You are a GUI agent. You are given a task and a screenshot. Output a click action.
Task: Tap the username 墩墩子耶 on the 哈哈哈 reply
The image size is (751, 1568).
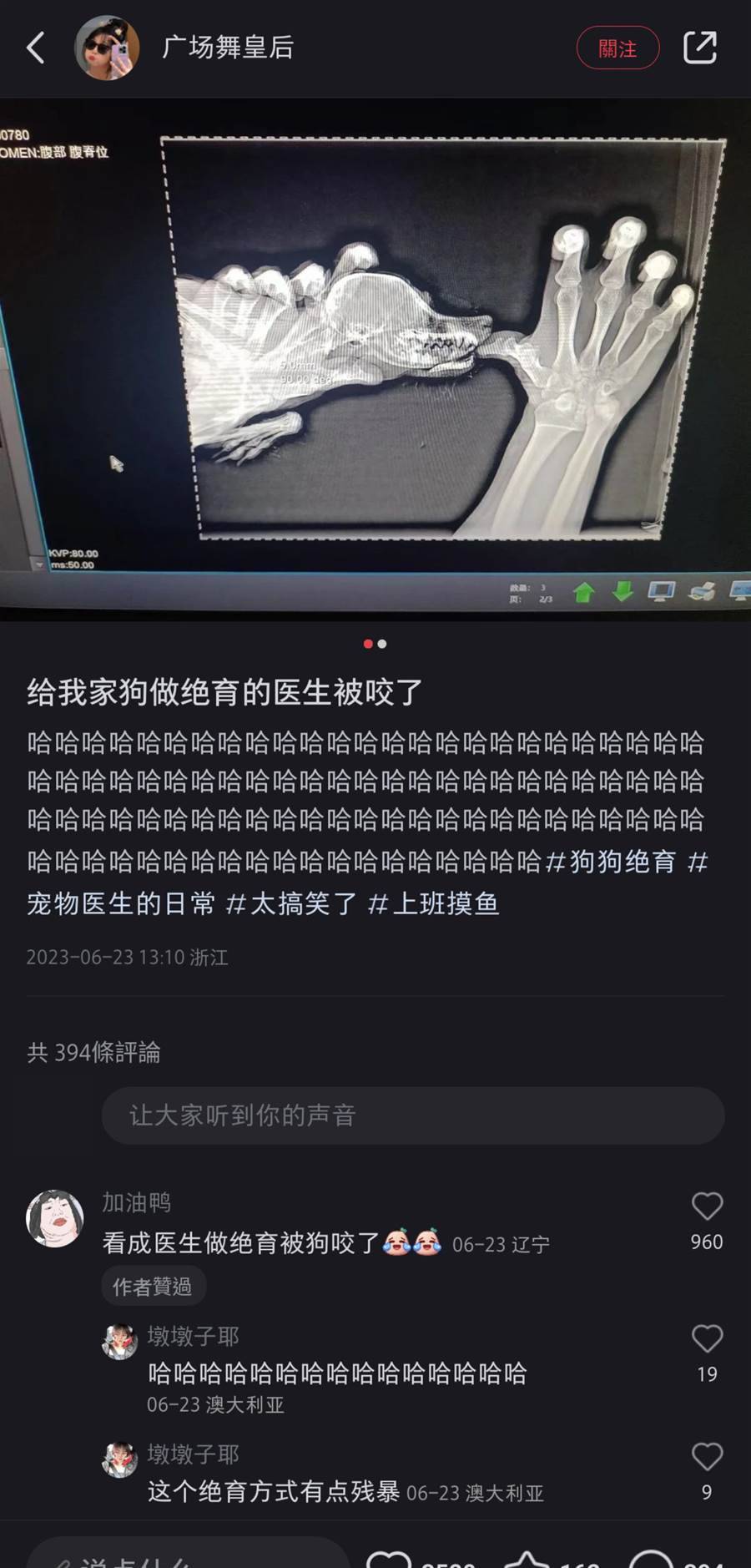pos(194,1336)
